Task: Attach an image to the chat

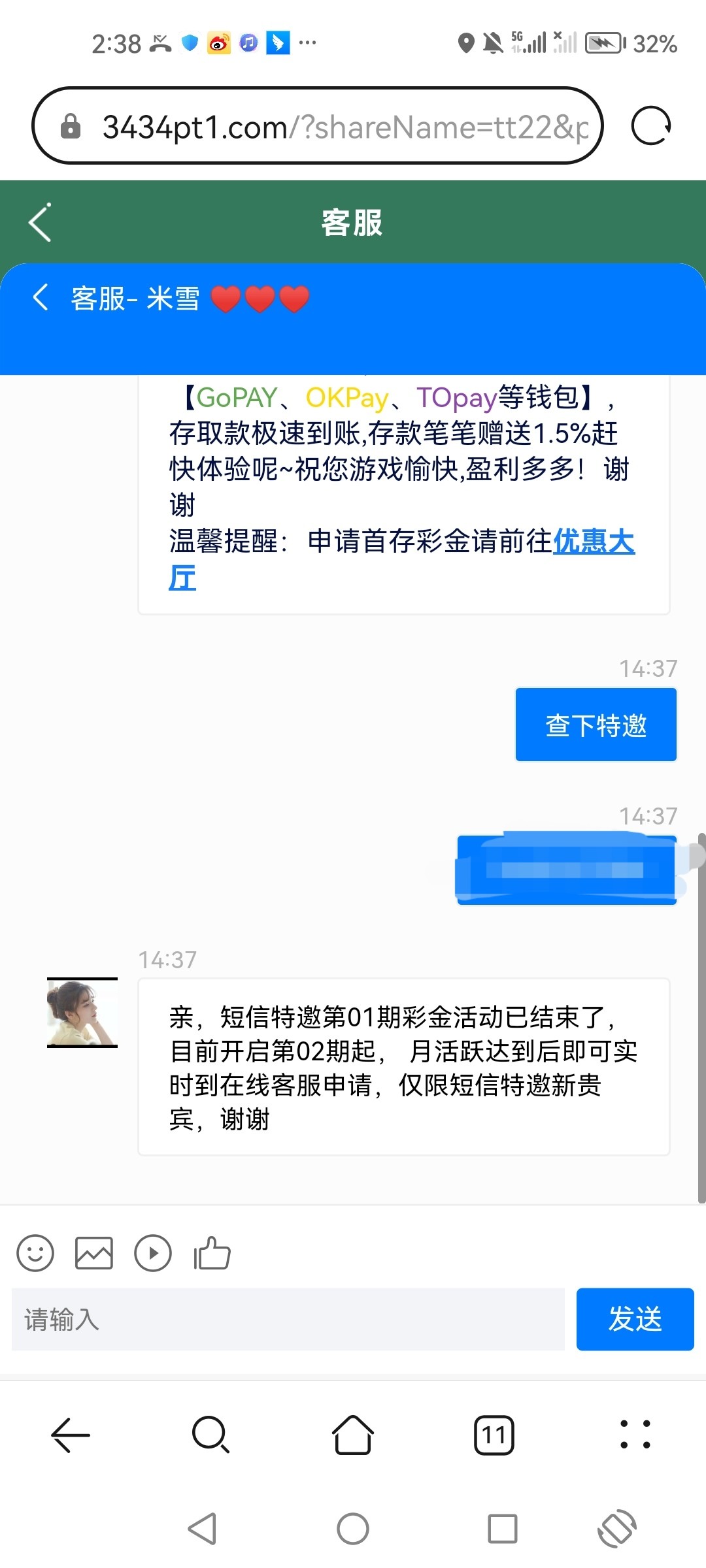Action: 94,1253
